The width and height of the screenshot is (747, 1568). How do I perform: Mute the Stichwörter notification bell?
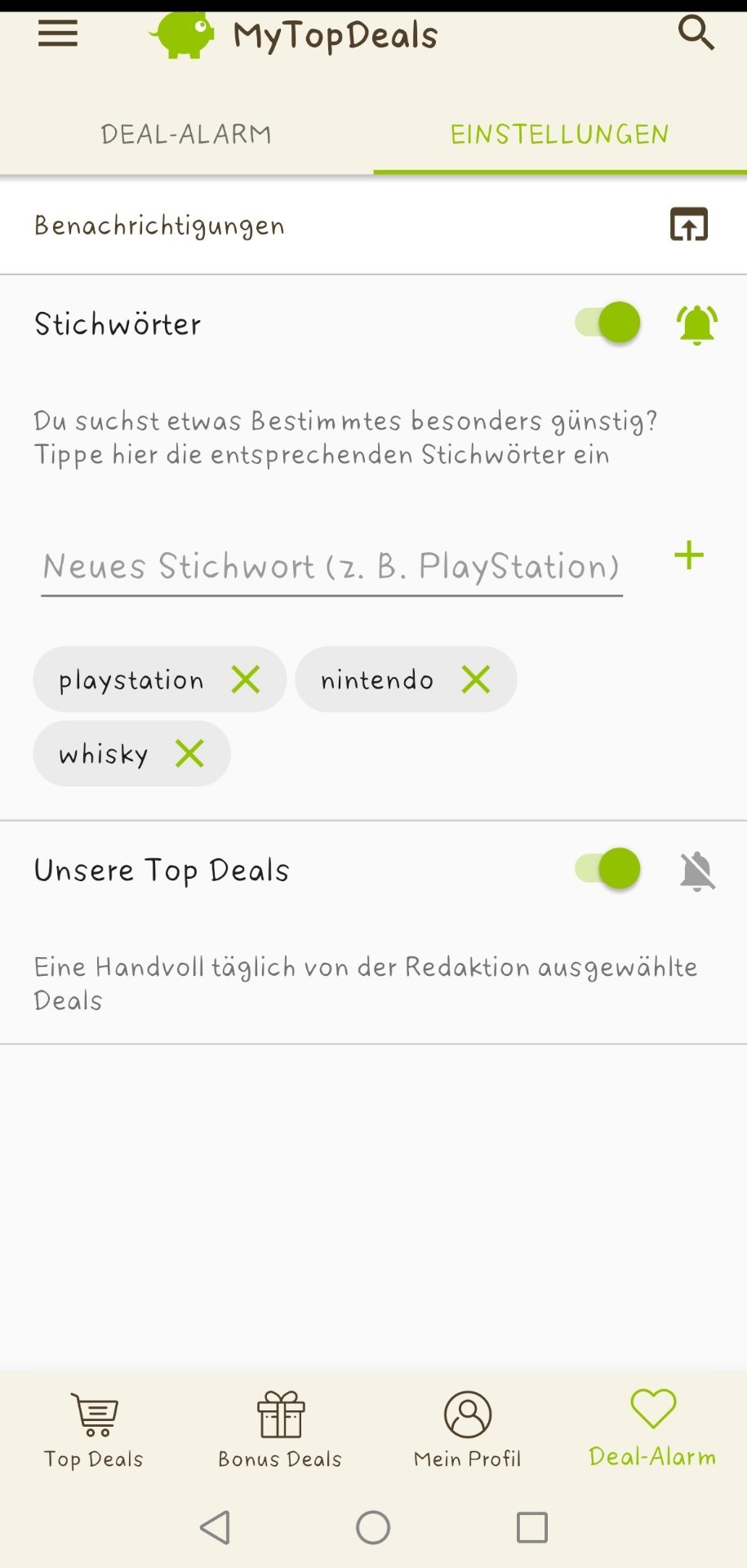(x=697, y=324)
